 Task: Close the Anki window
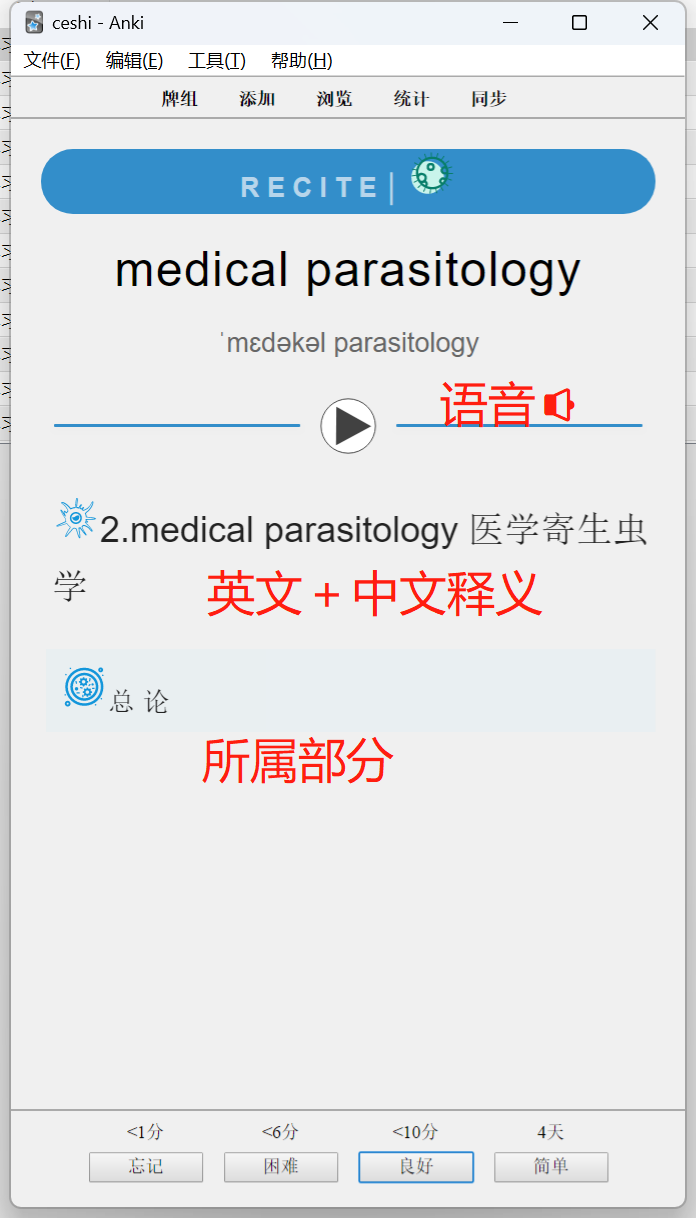pos(650,23)
